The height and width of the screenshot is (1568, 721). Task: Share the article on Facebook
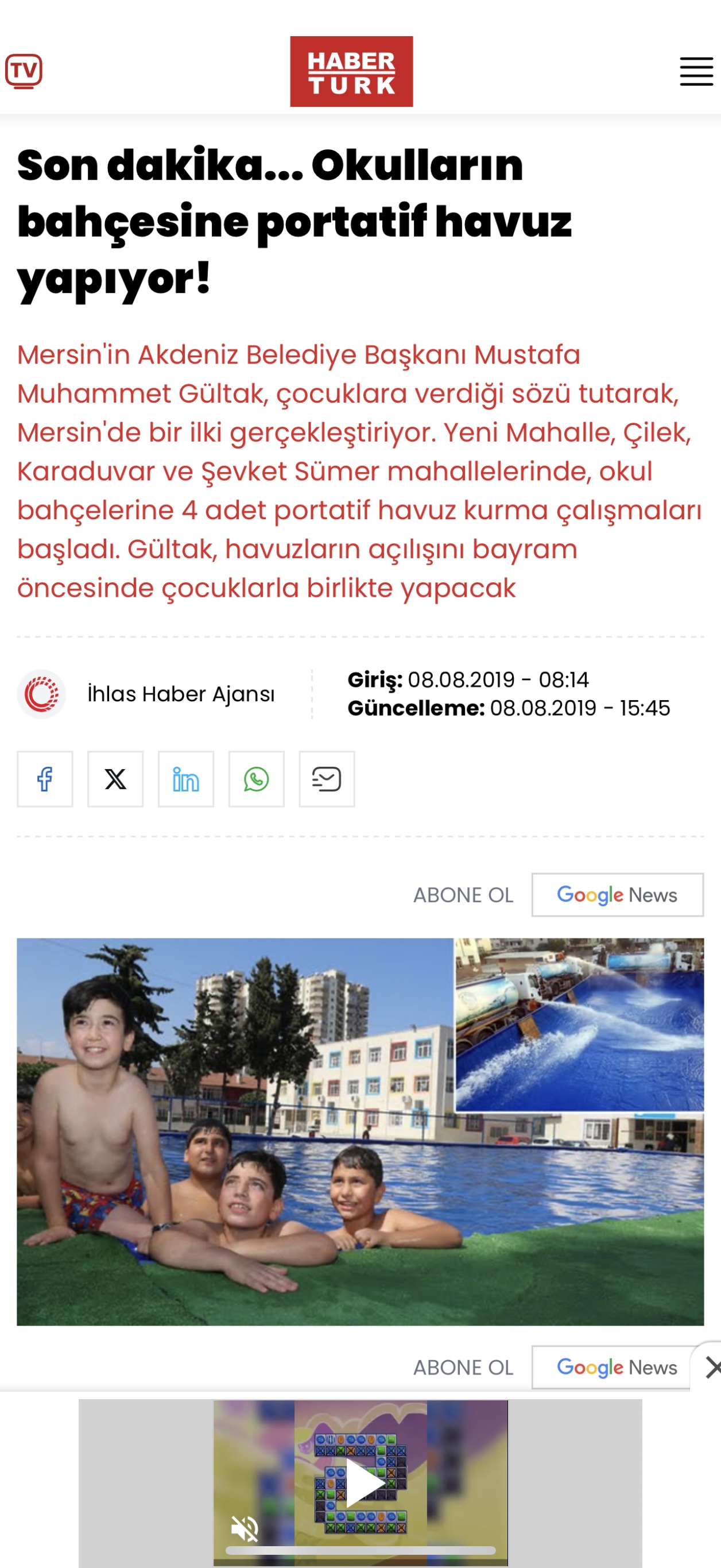(45, 779)
